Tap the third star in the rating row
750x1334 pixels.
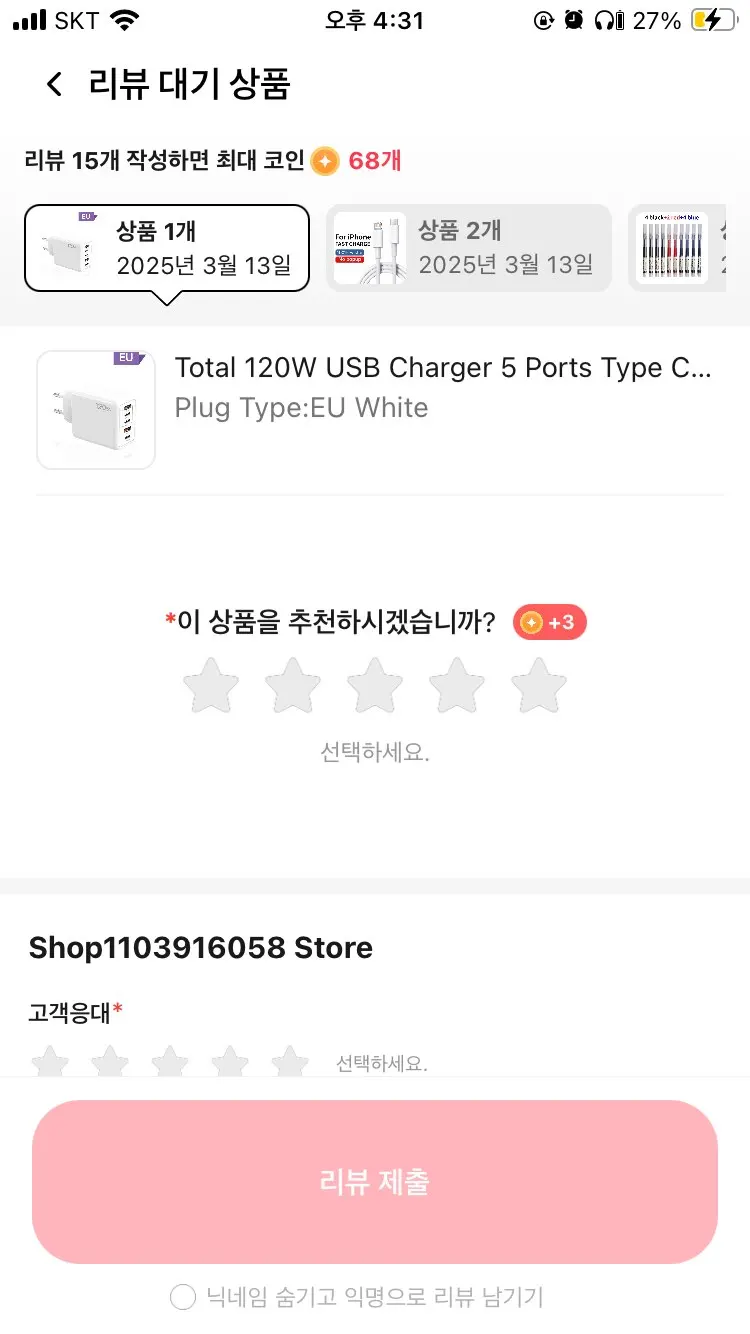(374, 686)
